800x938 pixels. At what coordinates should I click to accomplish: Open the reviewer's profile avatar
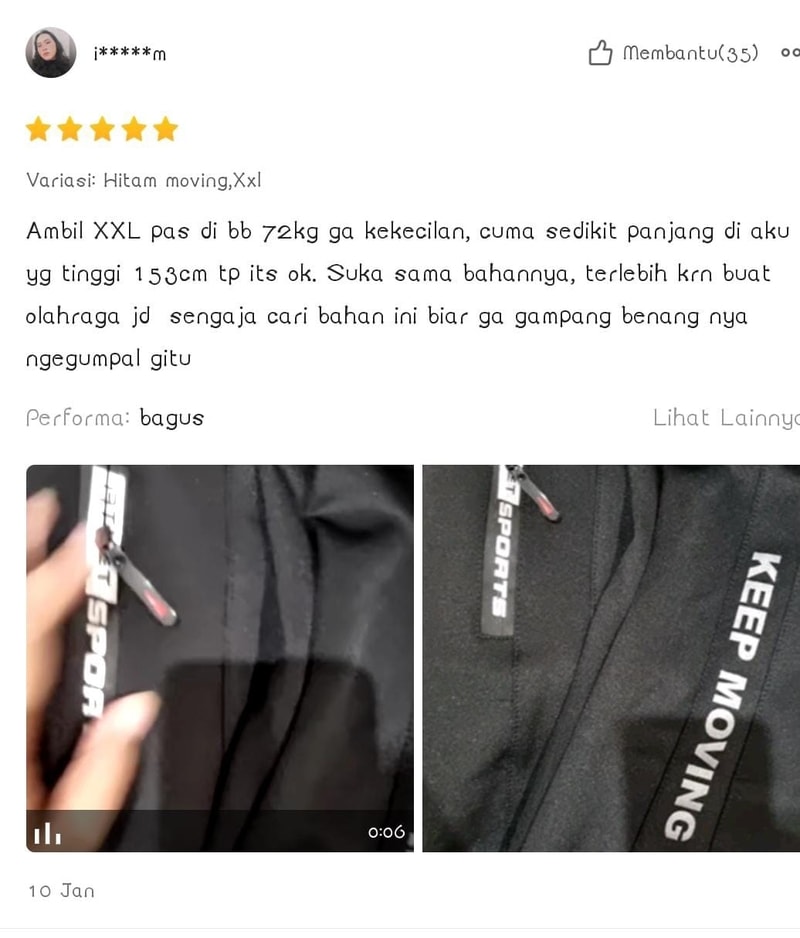(50, 53)
